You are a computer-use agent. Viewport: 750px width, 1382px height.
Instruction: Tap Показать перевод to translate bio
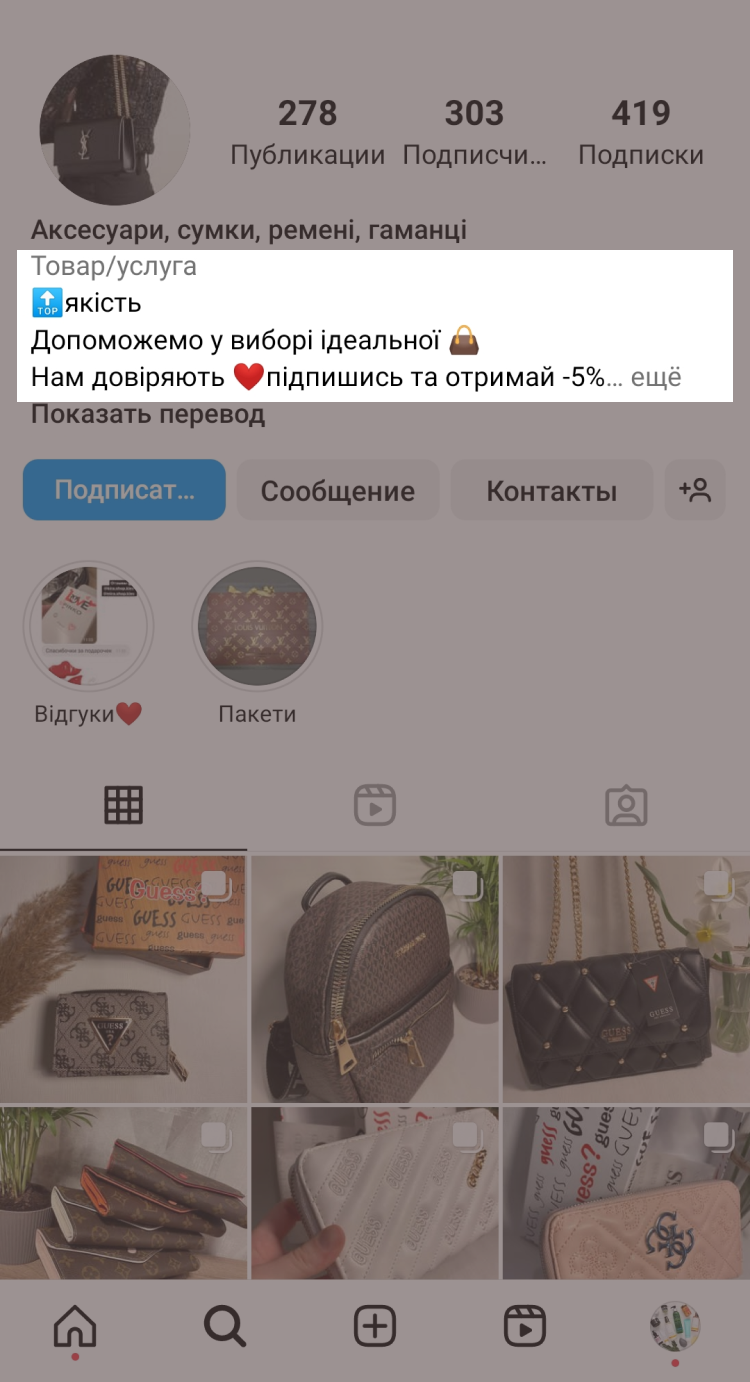click(148, 414)
